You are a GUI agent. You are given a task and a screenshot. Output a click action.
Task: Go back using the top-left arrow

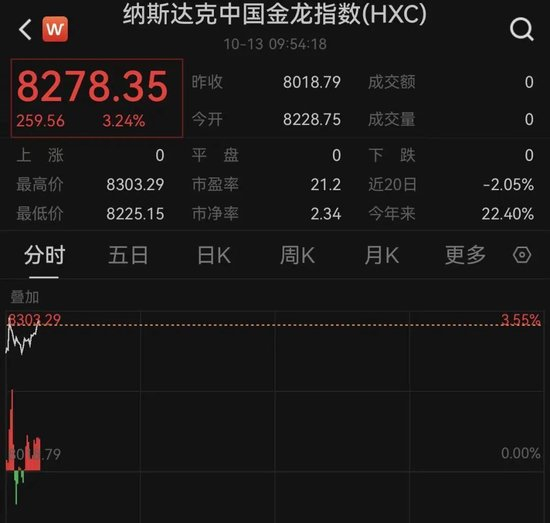25,29
